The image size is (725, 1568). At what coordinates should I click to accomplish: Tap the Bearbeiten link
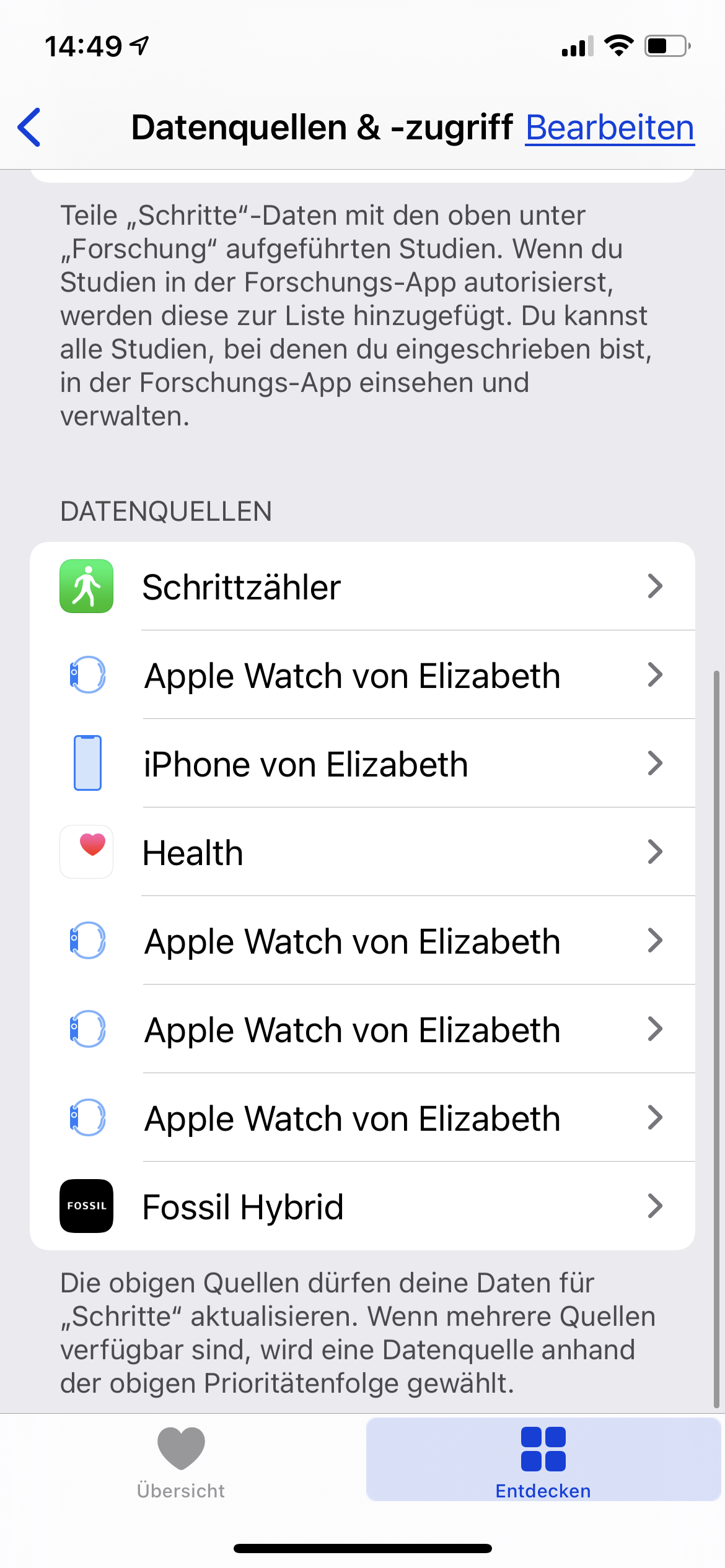tap(610, 128)
